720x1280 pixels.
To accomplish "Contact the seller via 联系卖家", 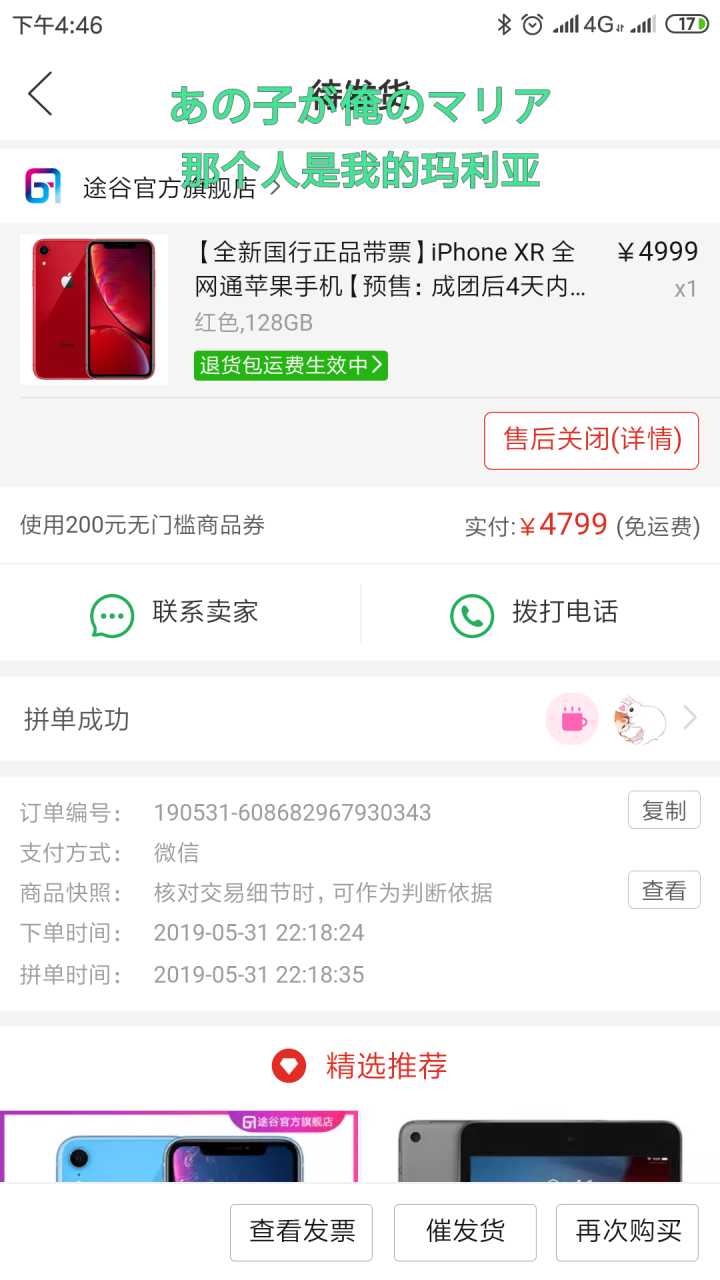I will pyautogui.click(x=176, y=613).
